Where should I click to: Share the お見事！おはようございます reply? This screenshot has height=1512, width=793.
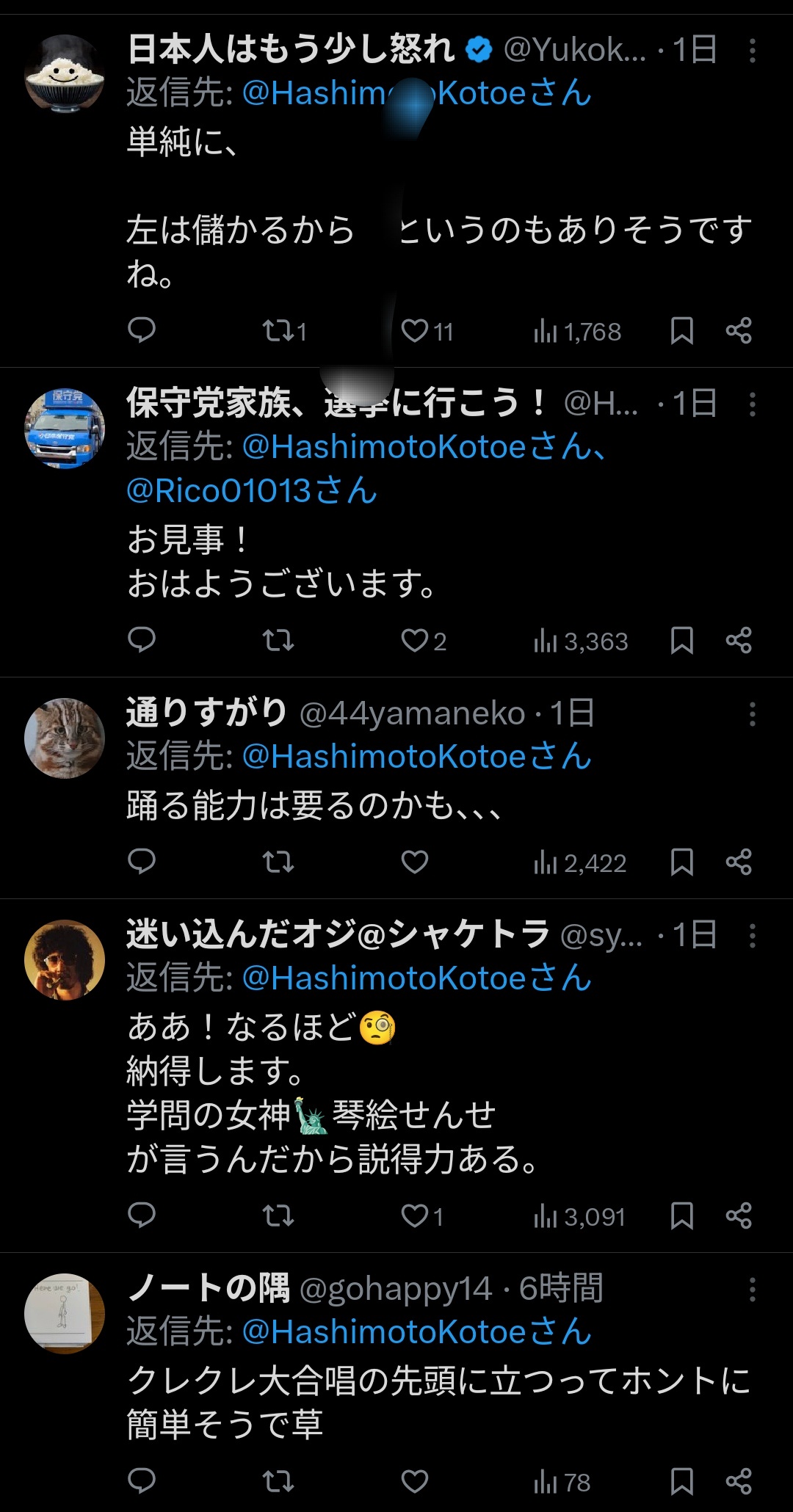739,641
